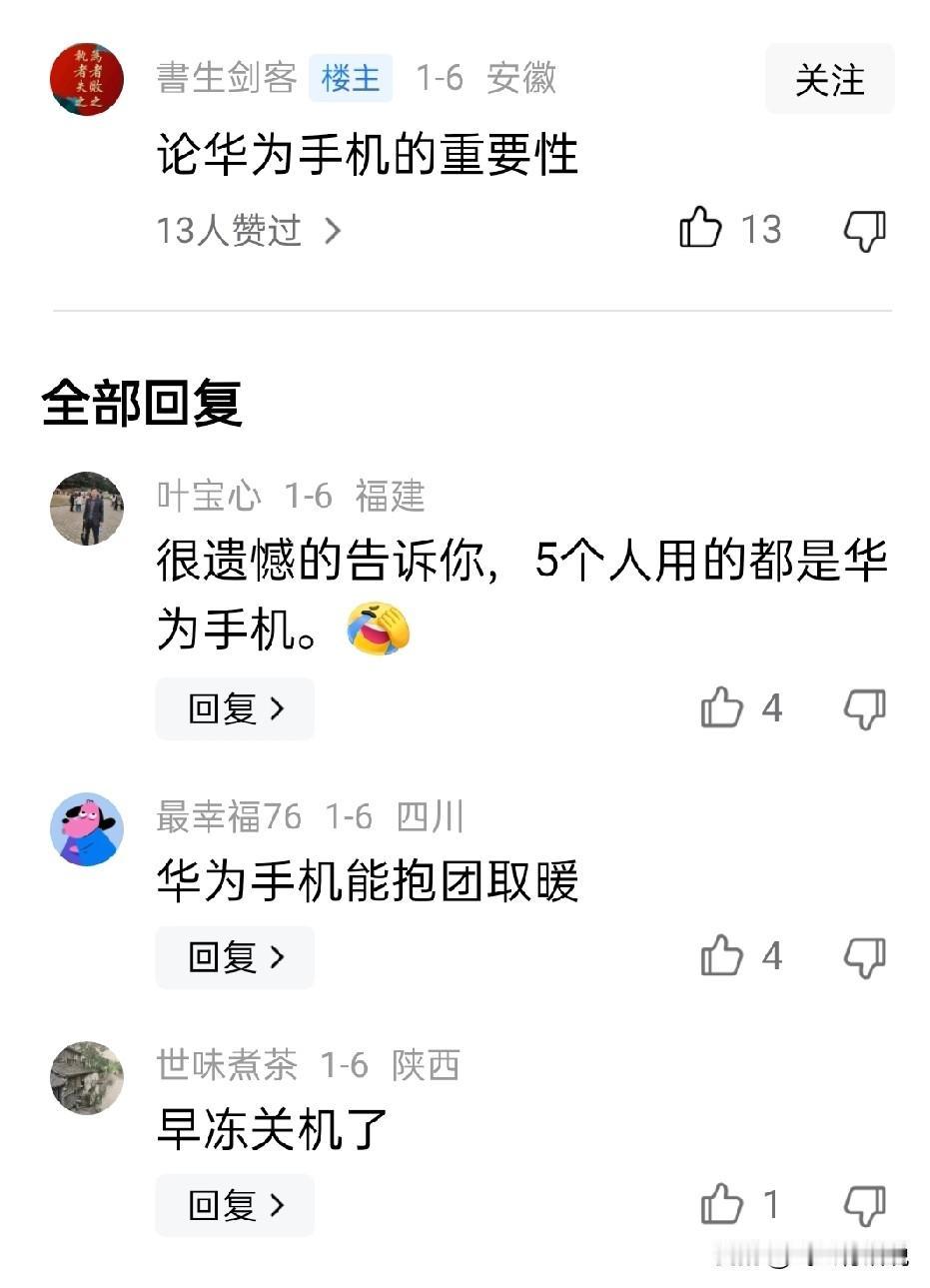This screenshot has height=1288, width=930.
Task: Dislike 最幸福76's reply
Action: (865, 956)
